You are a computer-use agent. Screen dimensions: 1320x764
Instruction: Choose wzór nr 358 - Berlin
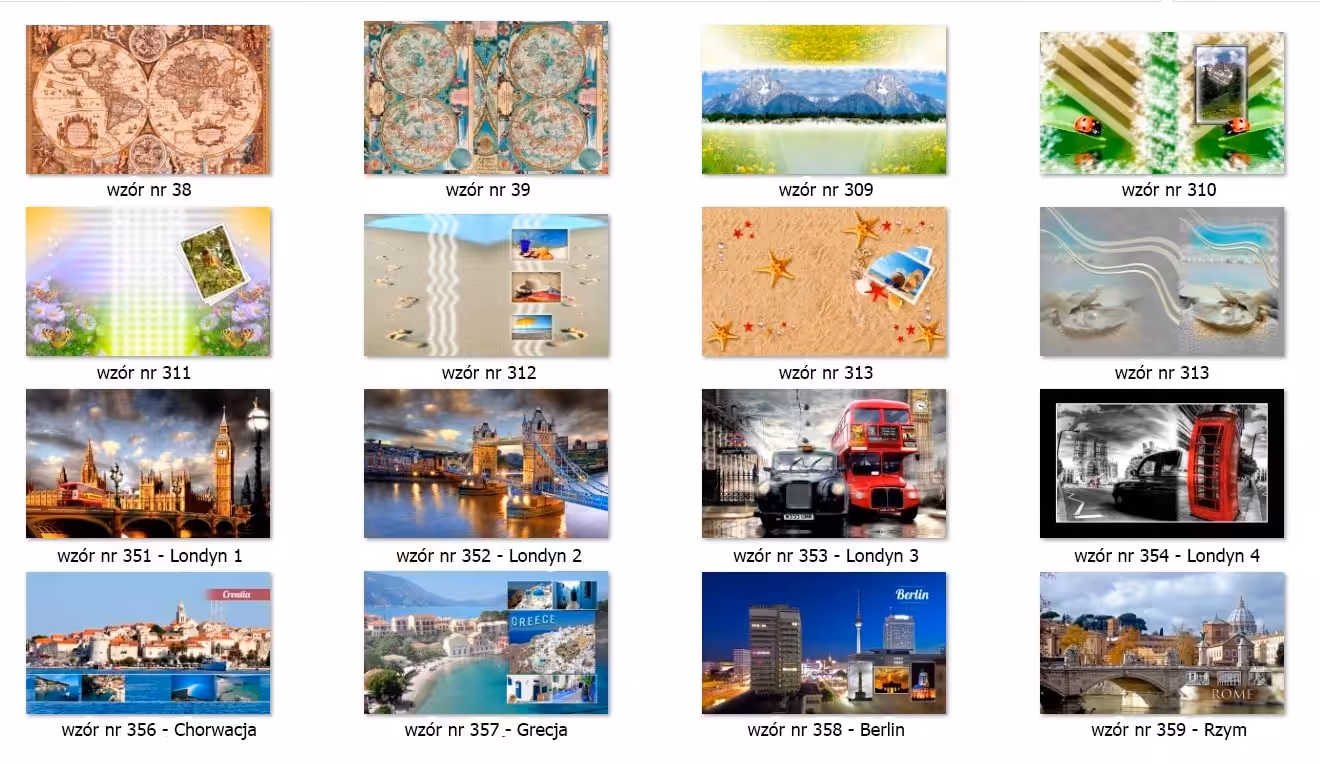tap(824, 642)
